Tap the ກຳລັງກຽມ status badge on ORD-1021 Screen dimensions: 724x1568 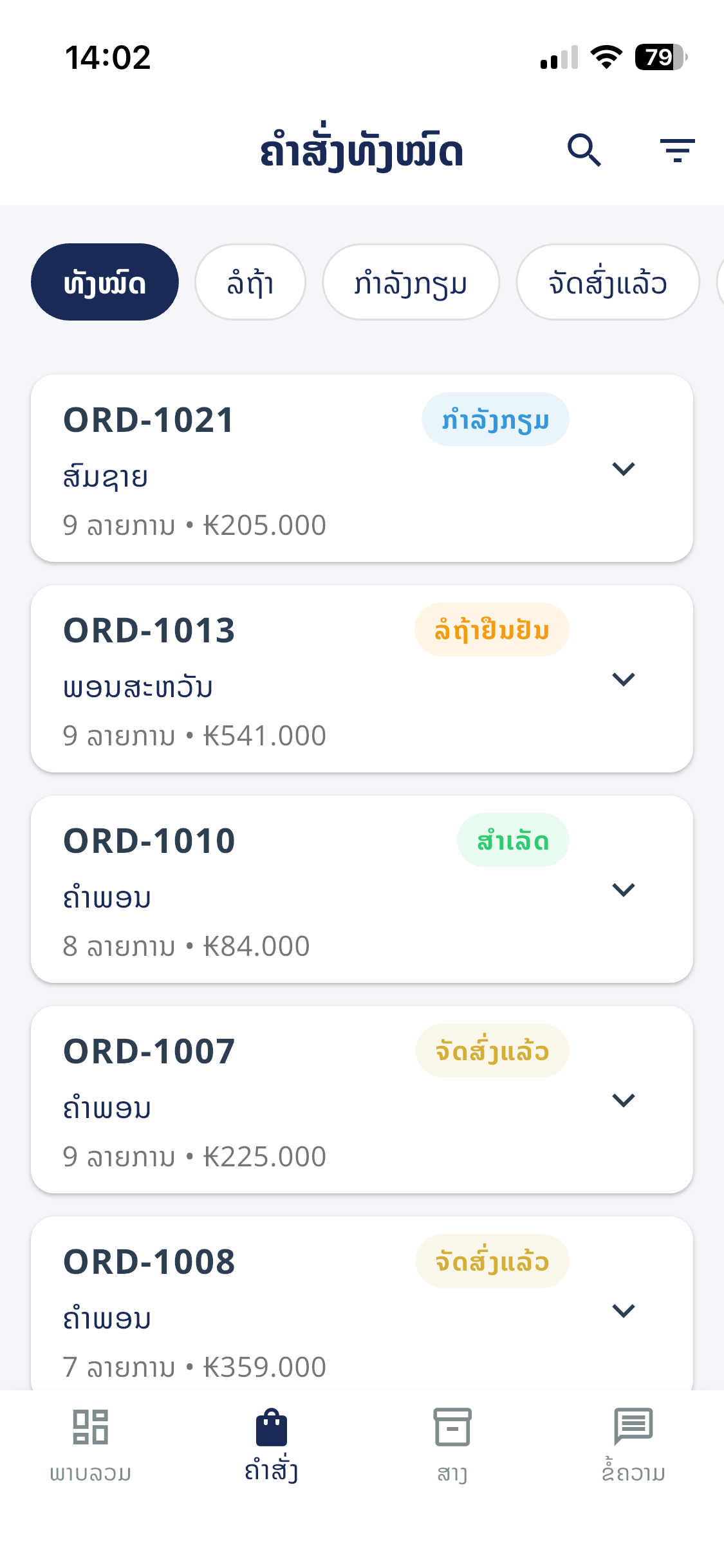495,419
